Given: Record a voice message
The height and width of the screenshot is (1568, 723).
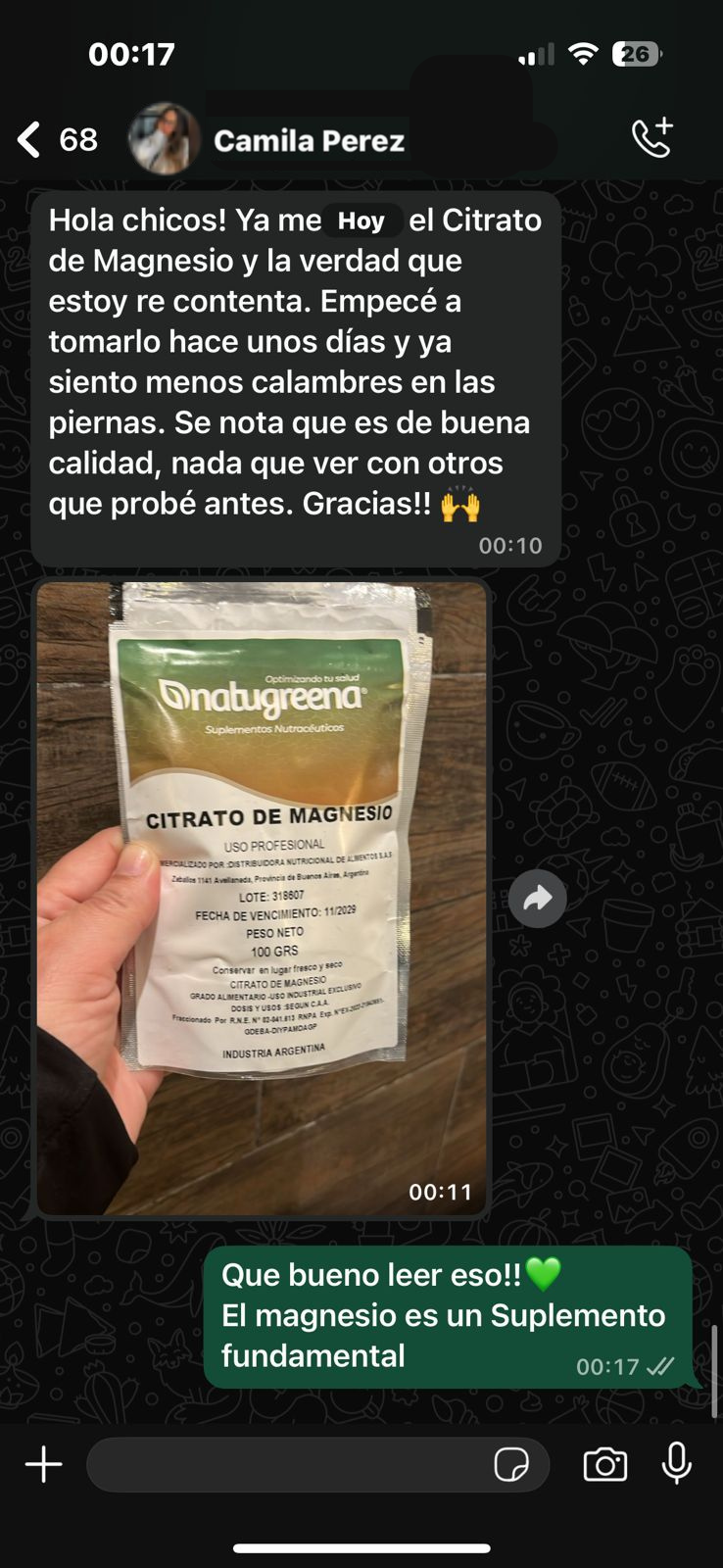Looking at the screenshot, I should click(677, 1464).
